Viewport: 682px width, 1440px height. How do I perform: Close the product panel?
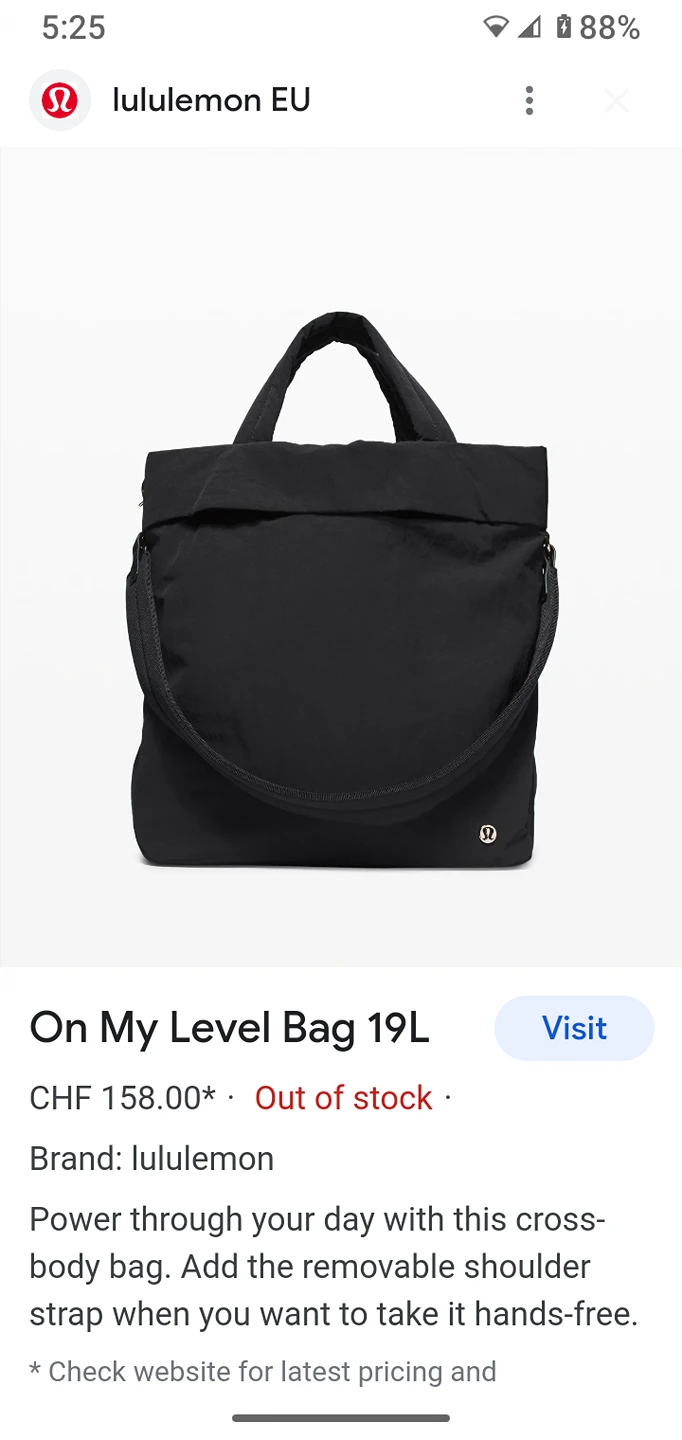click(x=616, y=100)
